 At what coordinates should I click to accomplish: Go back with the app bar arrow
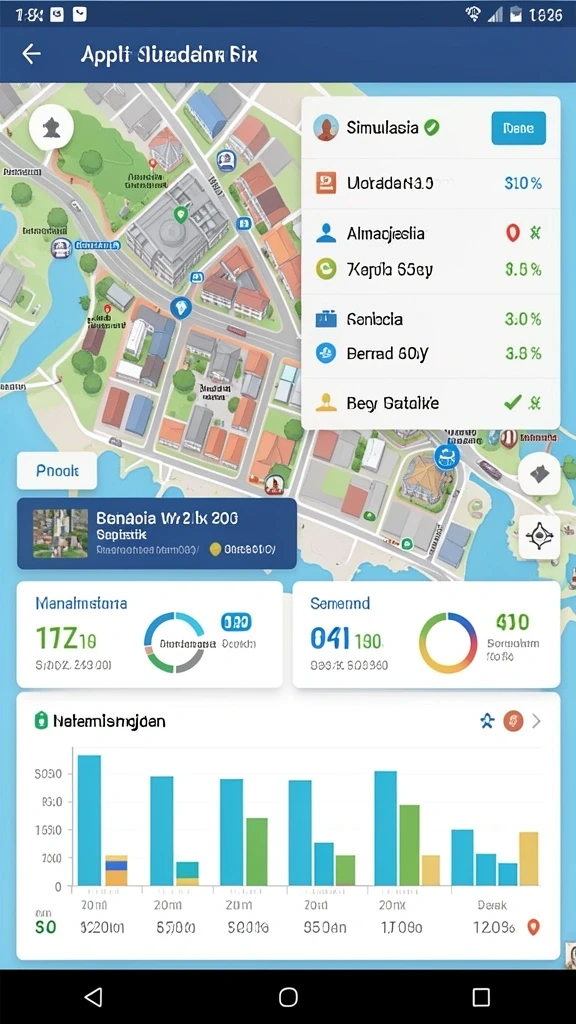(x=31, y=54)
